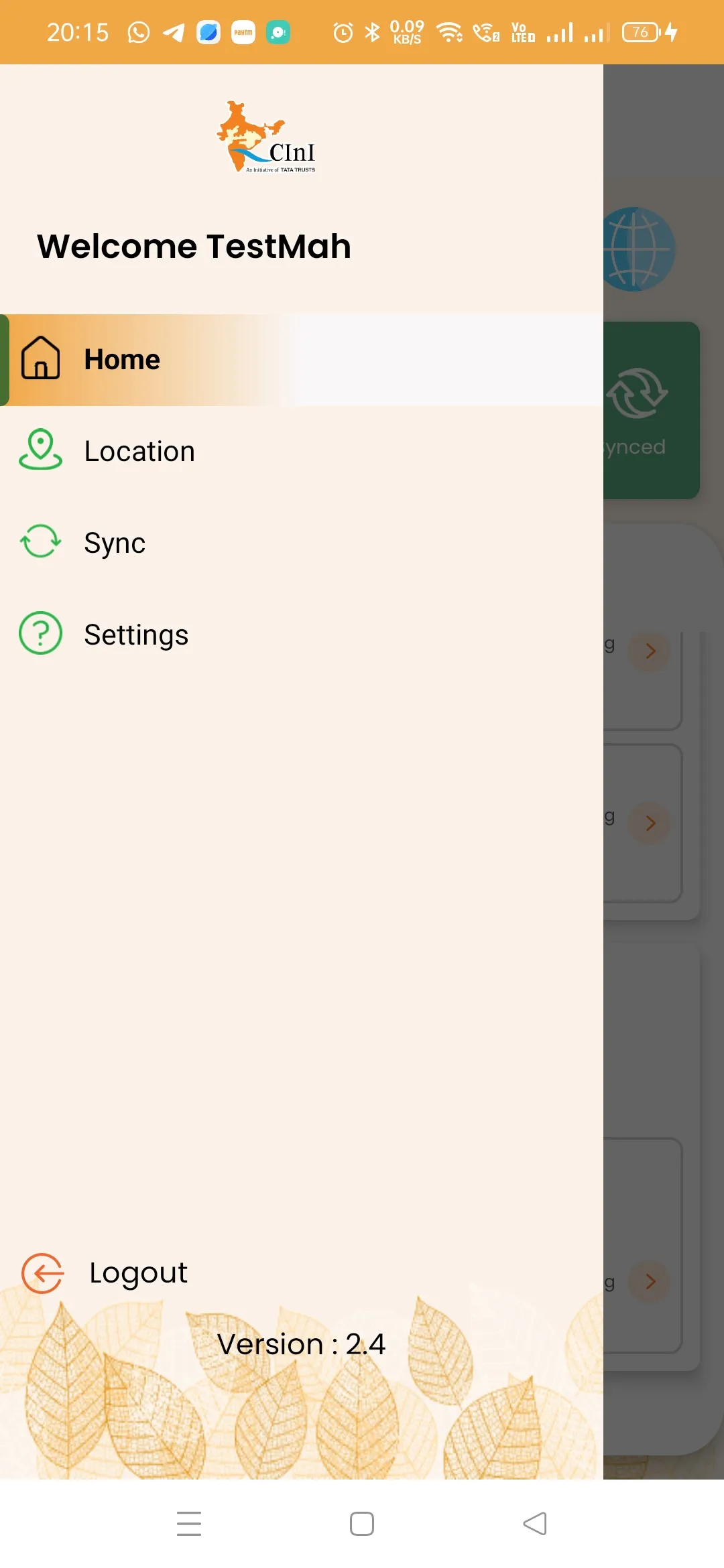This screenshot has height=1568, width=724.
Task: Expand the first card with right chevron
Action: (649, 651)
